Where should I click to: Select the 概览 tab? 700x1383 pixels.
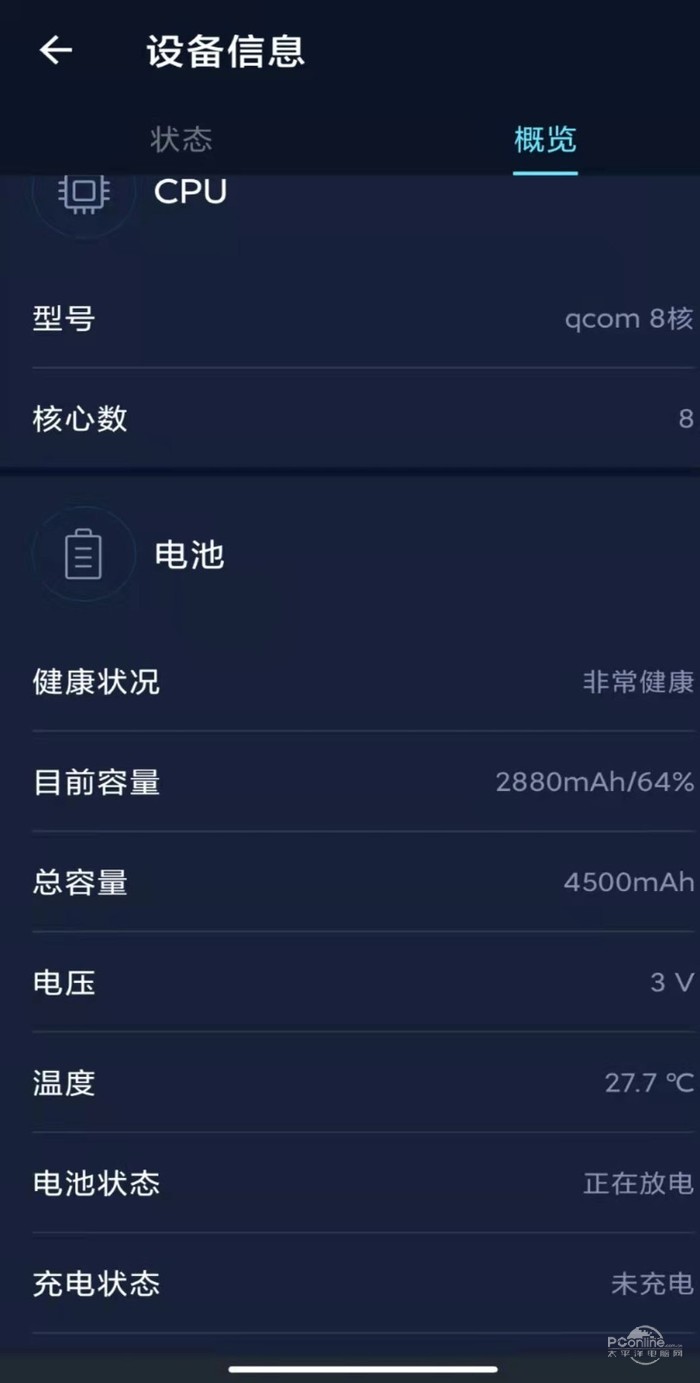tap(545, 139)
